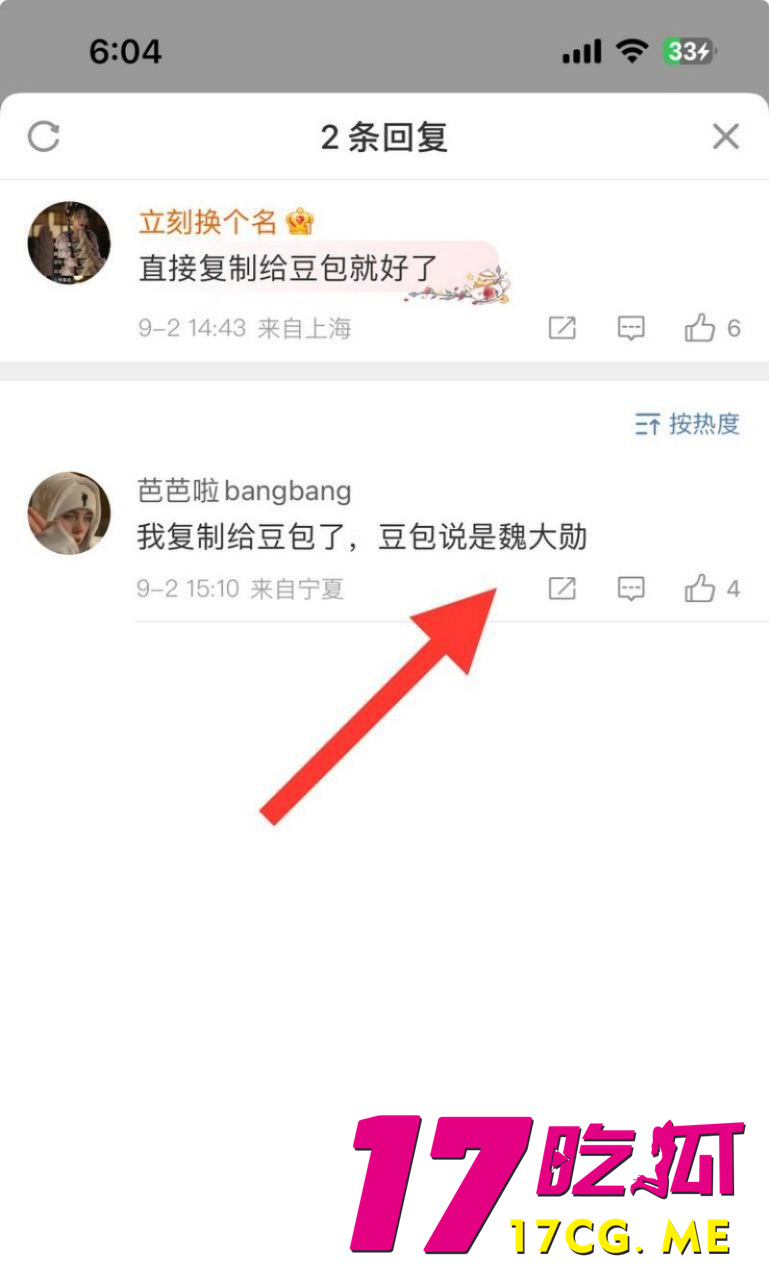Viewport: 769px width, 1280px height.
Task: Forward 立刻换个名's comment
Action: click(563, 328)
